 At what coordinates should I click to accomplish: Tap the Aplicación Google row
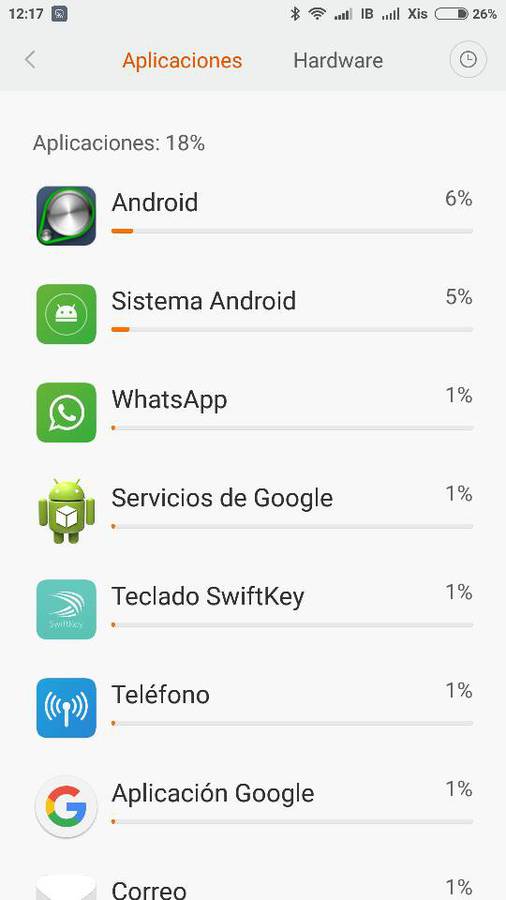click(x=253, y=806)
